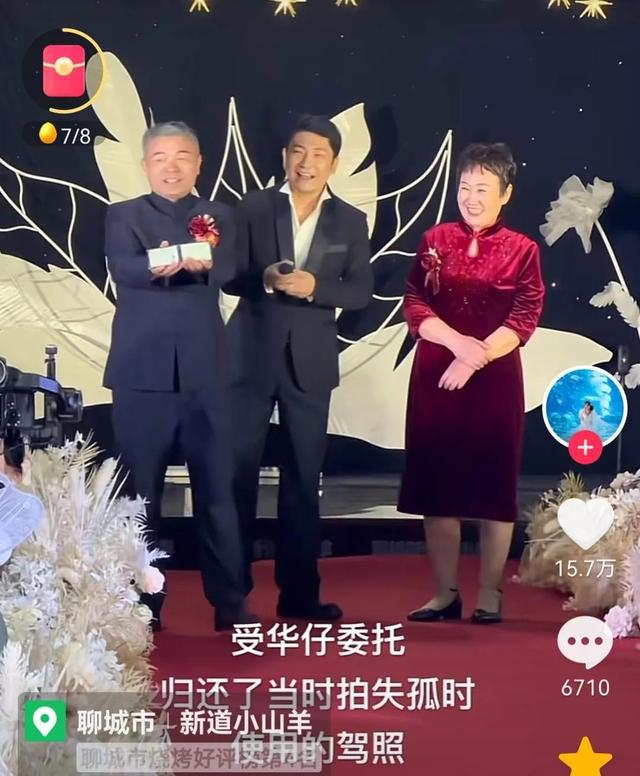Open the red envelope reward widget

point(63,71)
